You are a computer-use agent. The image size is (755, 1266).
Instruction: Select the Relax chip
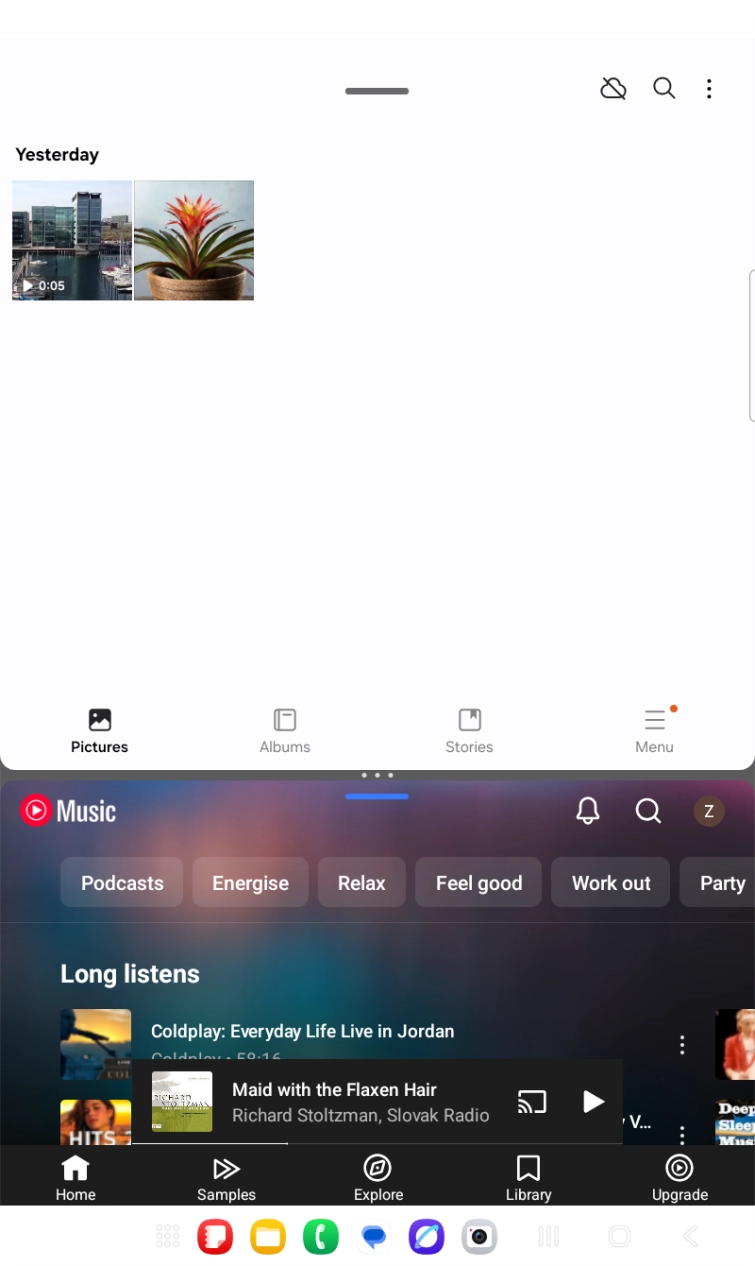pos(361,883)
